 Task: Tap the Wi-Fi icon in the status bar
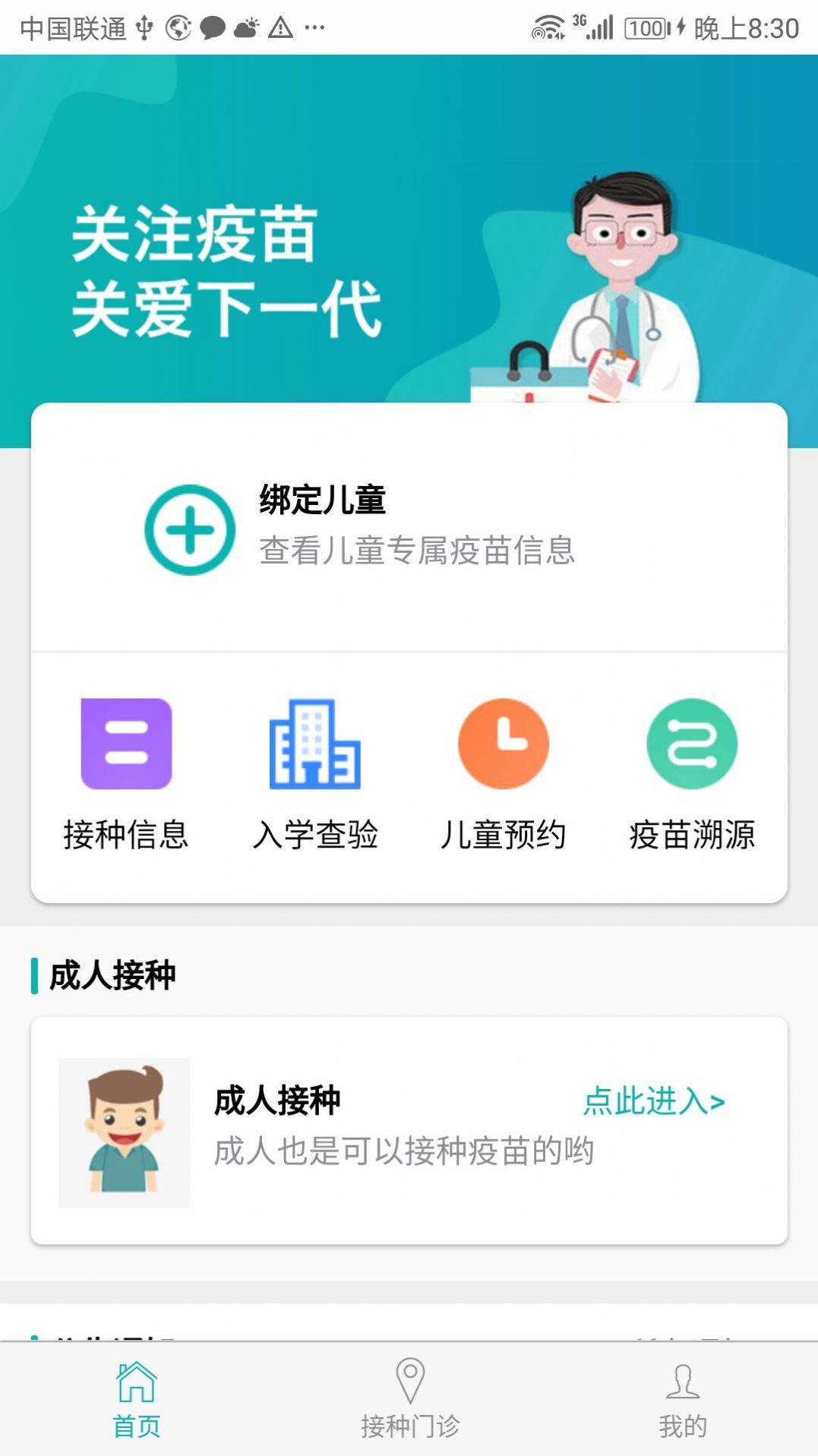tap(548, 25)
